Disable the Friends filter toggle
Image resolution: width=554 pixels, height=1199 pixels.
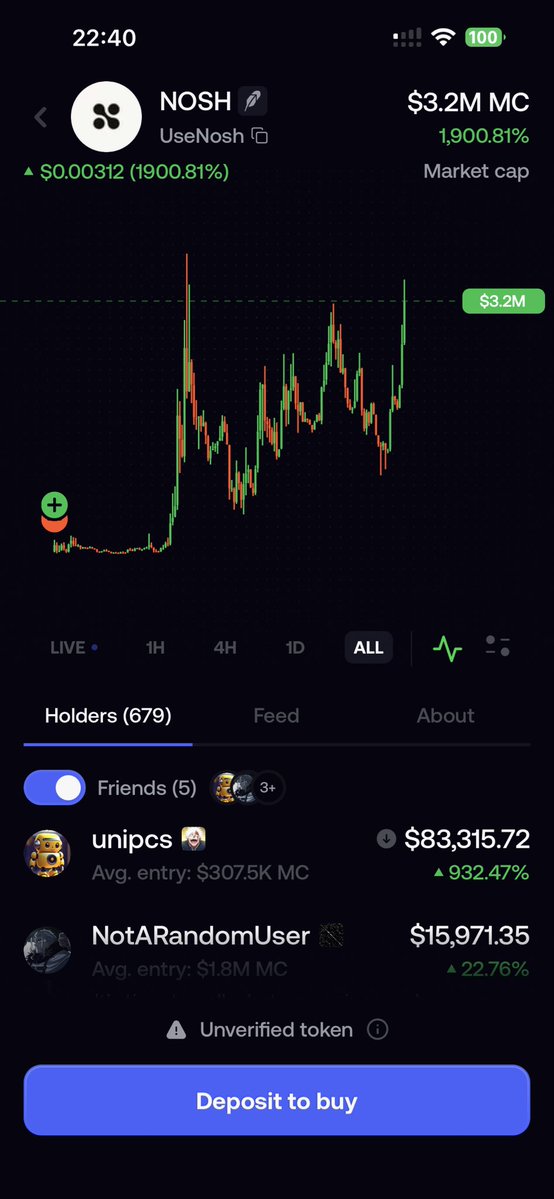[54, 788]
